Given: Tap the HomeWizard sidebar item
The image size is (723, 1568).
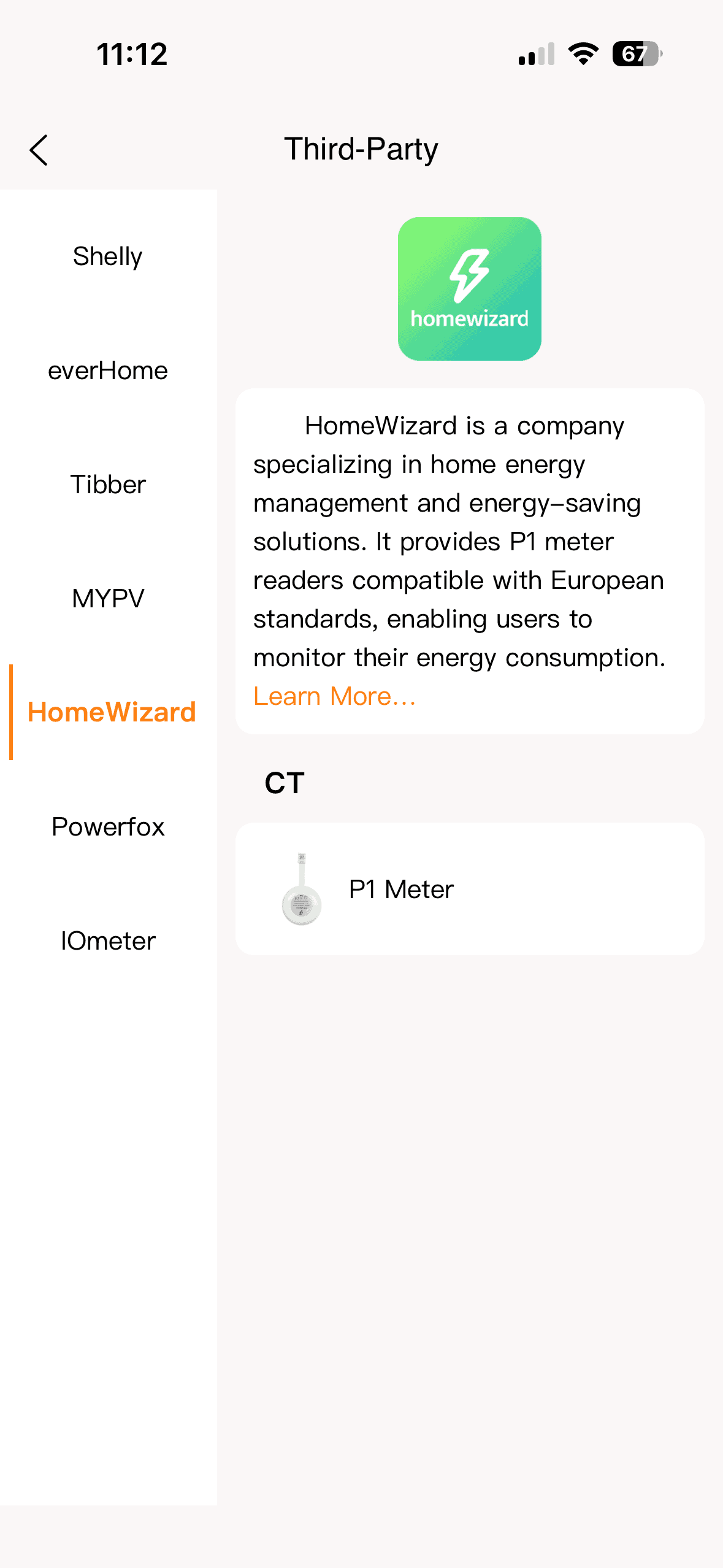Looking at the screenshot, I should pyautogui.click(x=112, y=712).
